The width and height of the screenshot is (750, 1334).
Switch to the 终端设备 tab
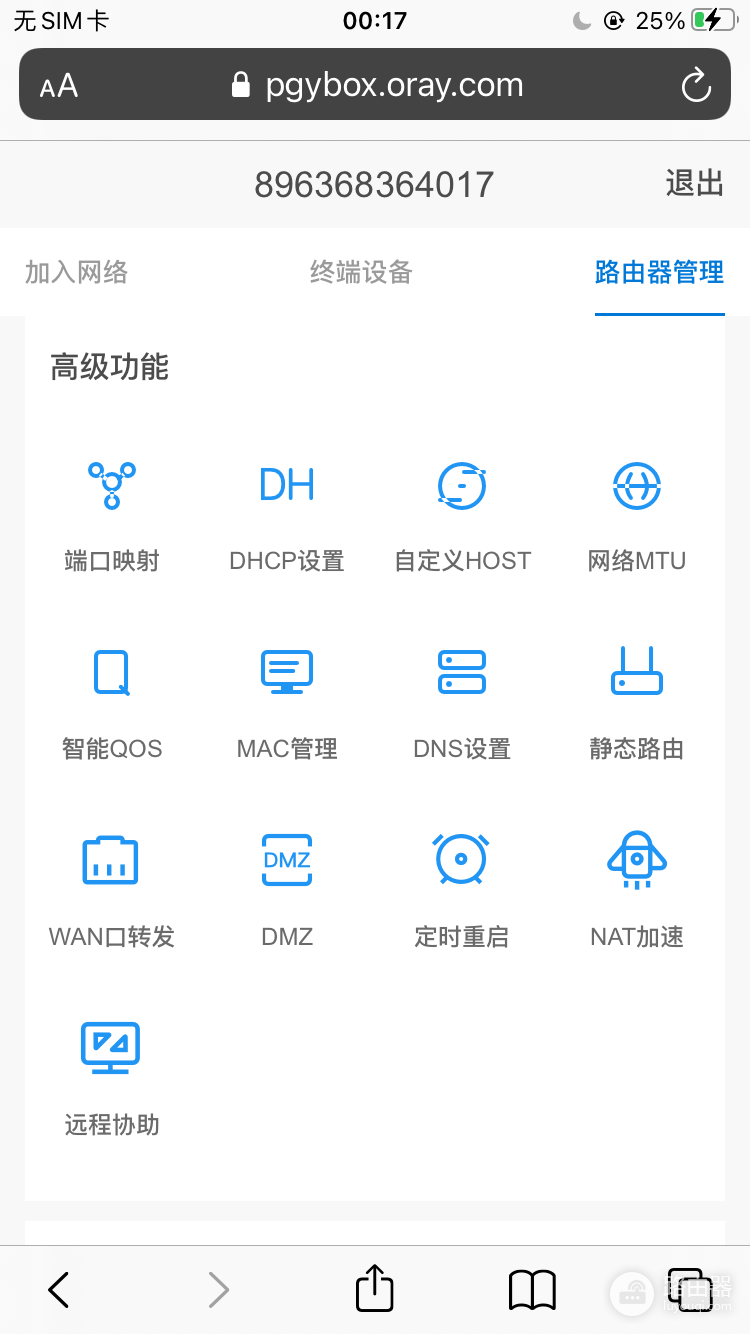pyautogui.click(x=360, y=272)
